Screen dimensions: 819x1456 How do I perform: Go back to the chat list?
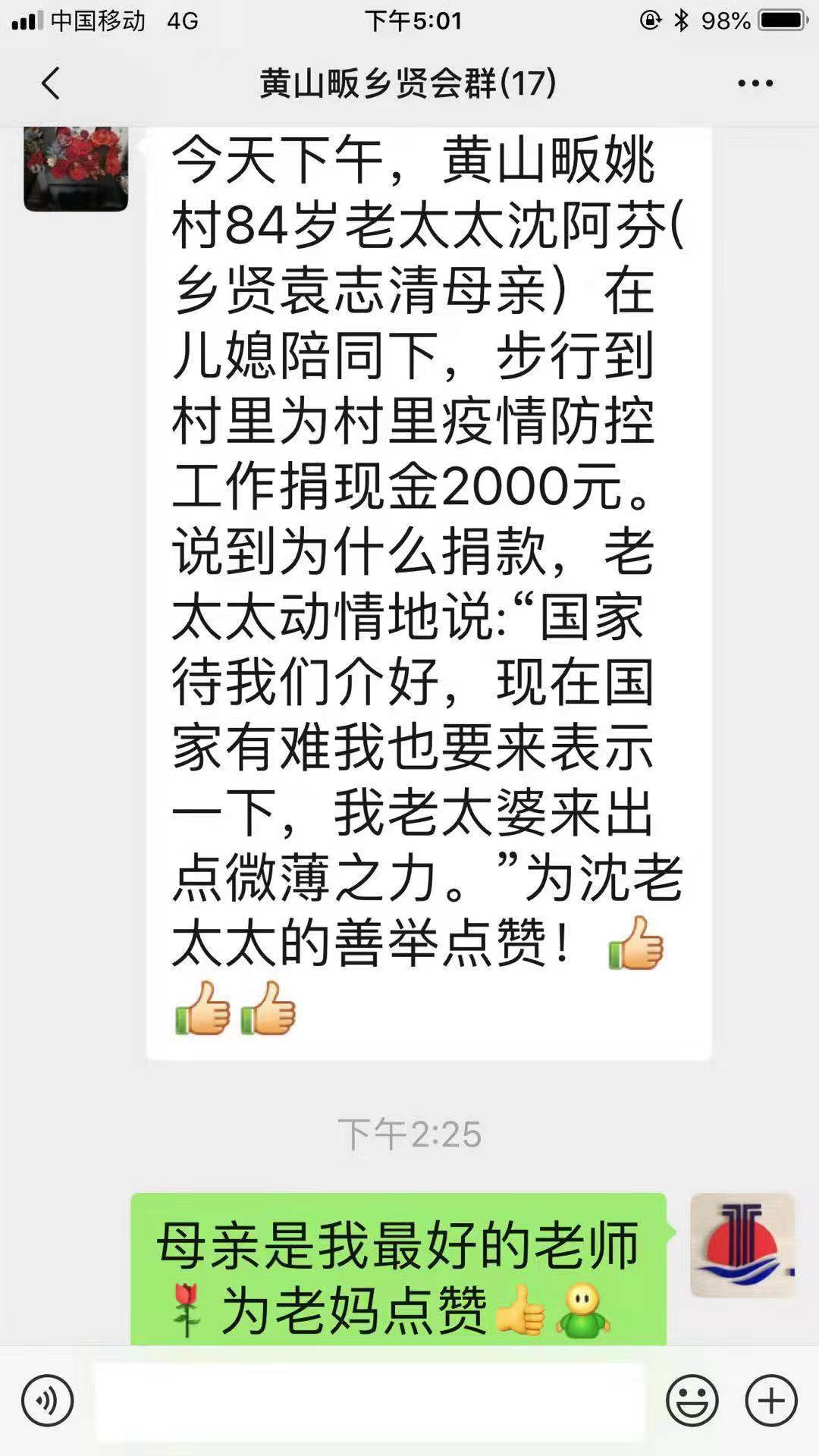pos(50,83)
